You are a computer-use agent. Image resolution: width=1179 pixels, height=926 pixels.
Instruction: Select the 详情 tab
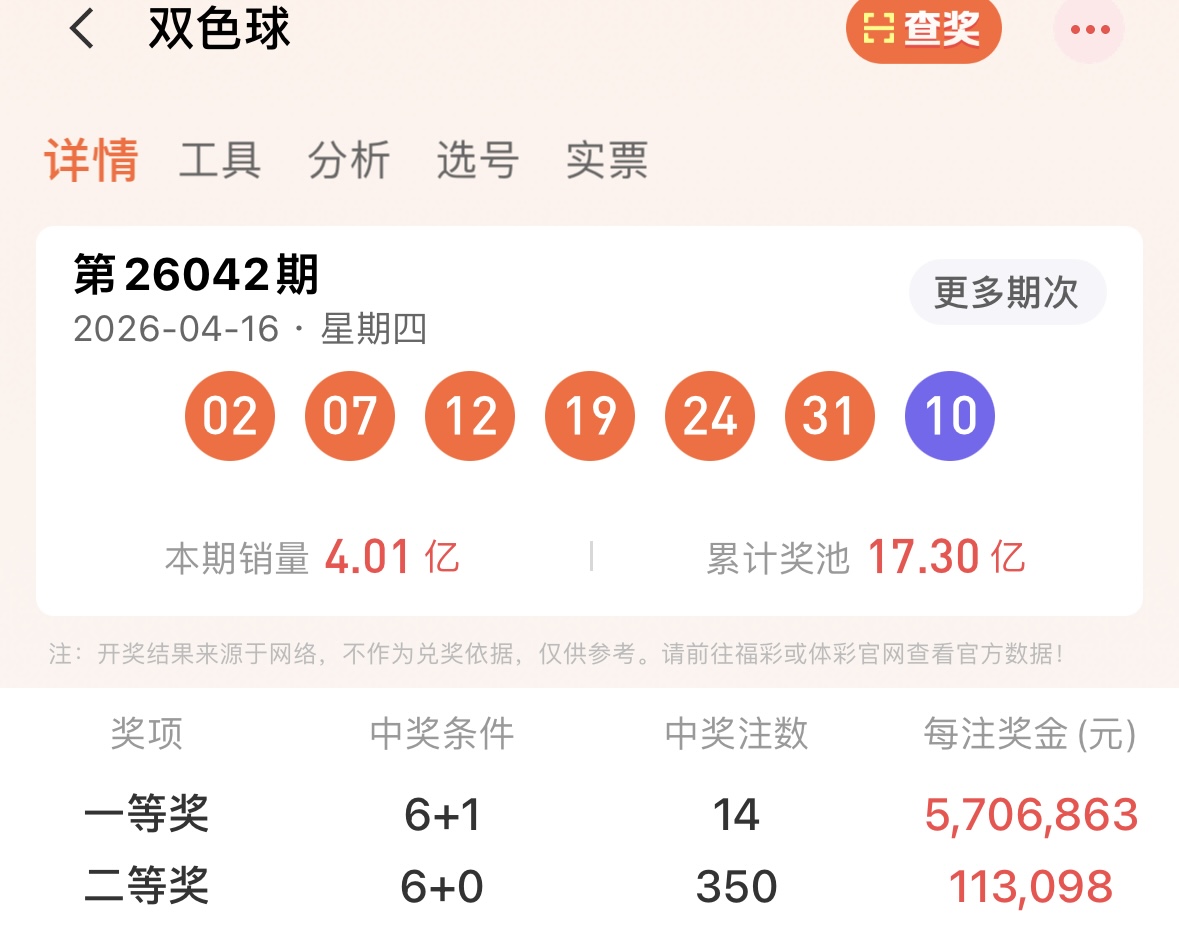(91, 159)
